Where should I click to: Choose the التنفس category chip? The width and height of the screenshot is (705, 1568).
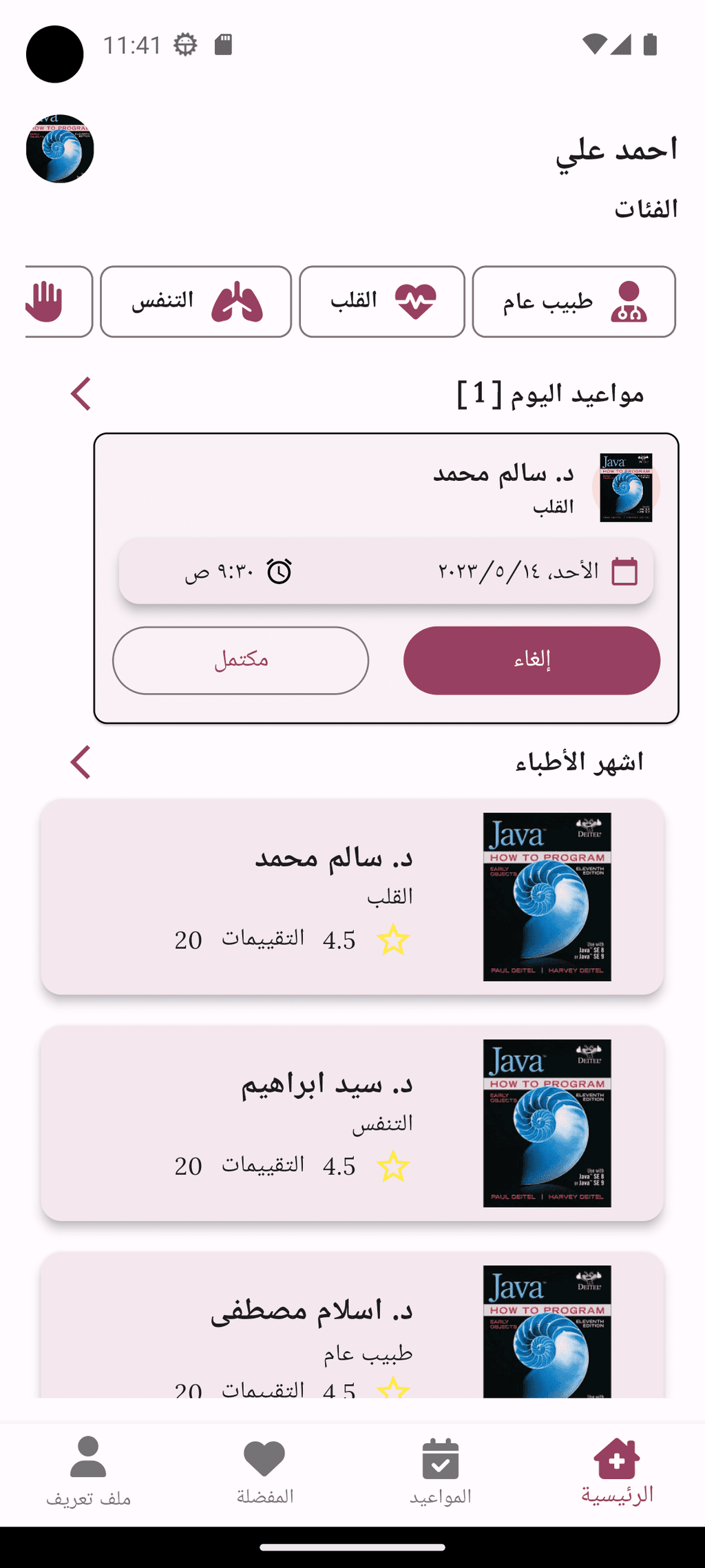(196, 302)
